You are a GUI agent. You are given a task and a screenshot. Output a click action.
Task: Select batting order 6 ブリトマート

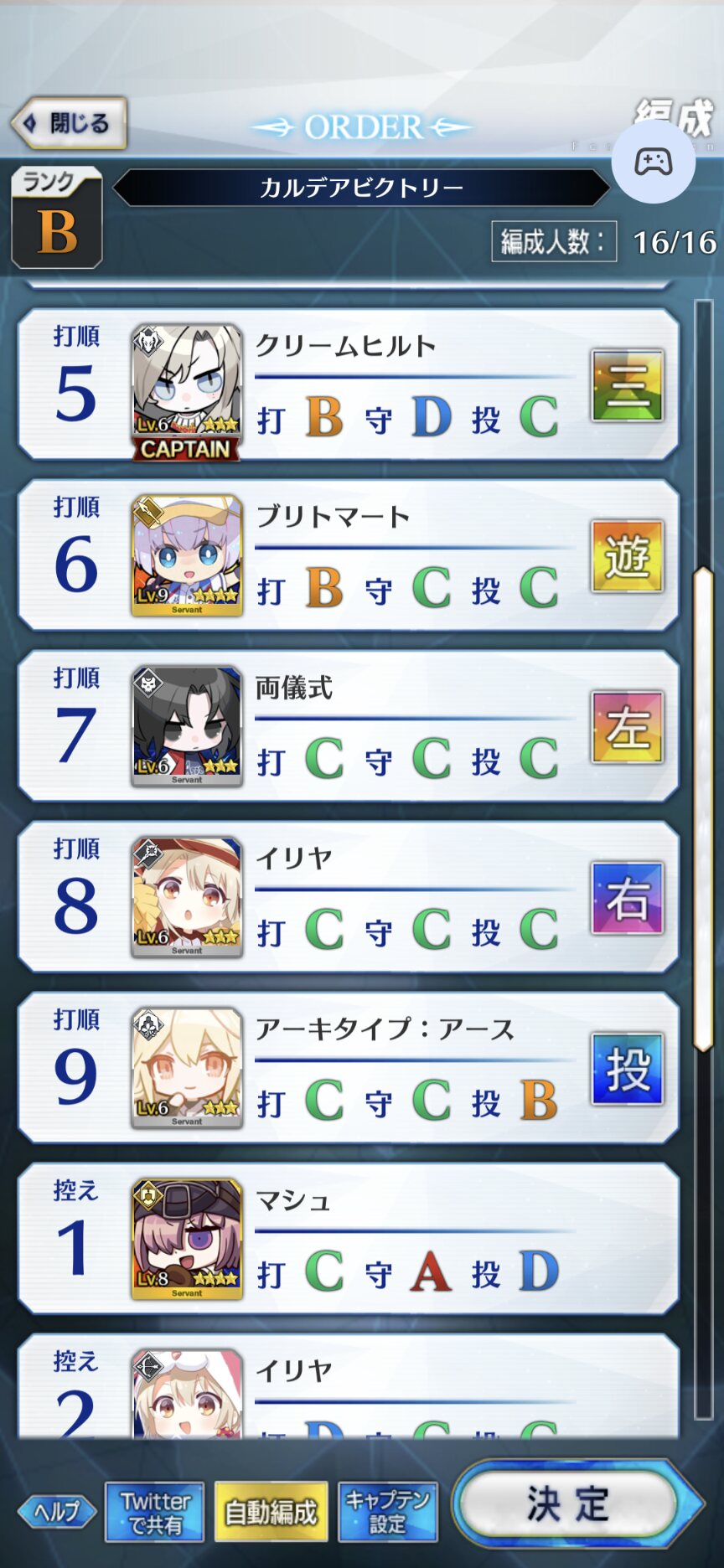coord(348,555)
